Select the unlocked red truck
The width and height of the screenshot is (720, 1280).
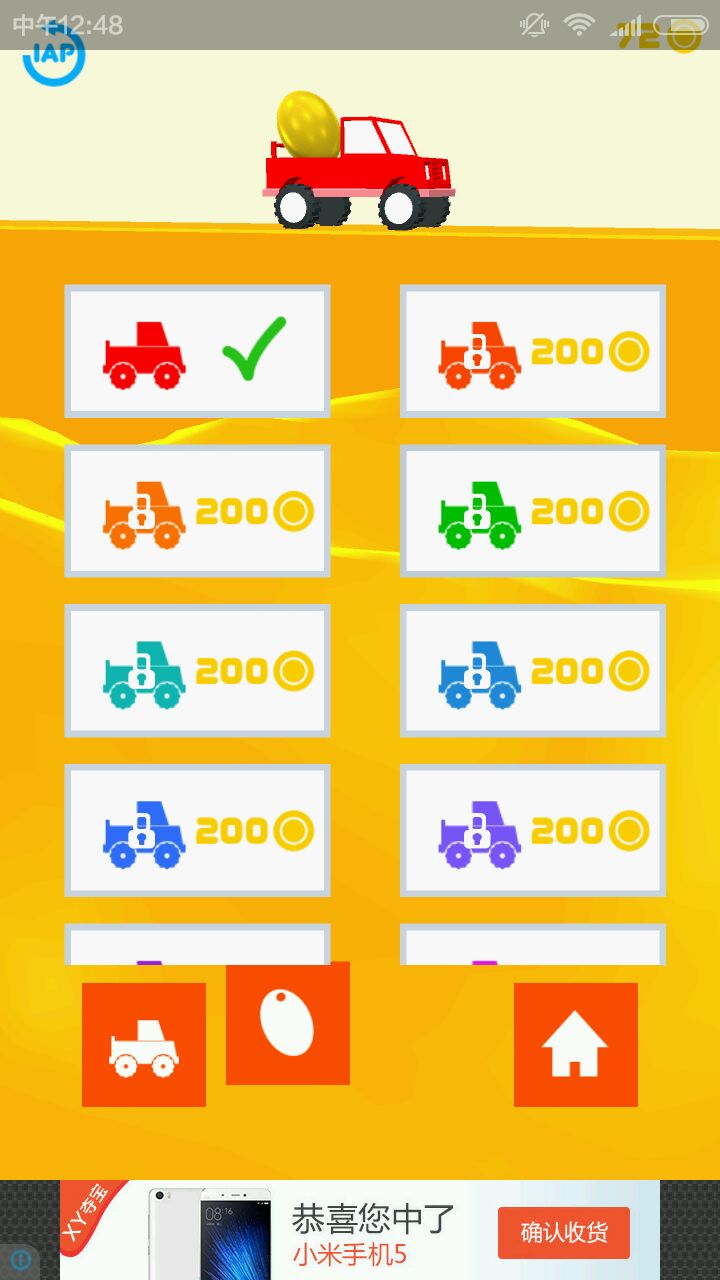[197, 351]
